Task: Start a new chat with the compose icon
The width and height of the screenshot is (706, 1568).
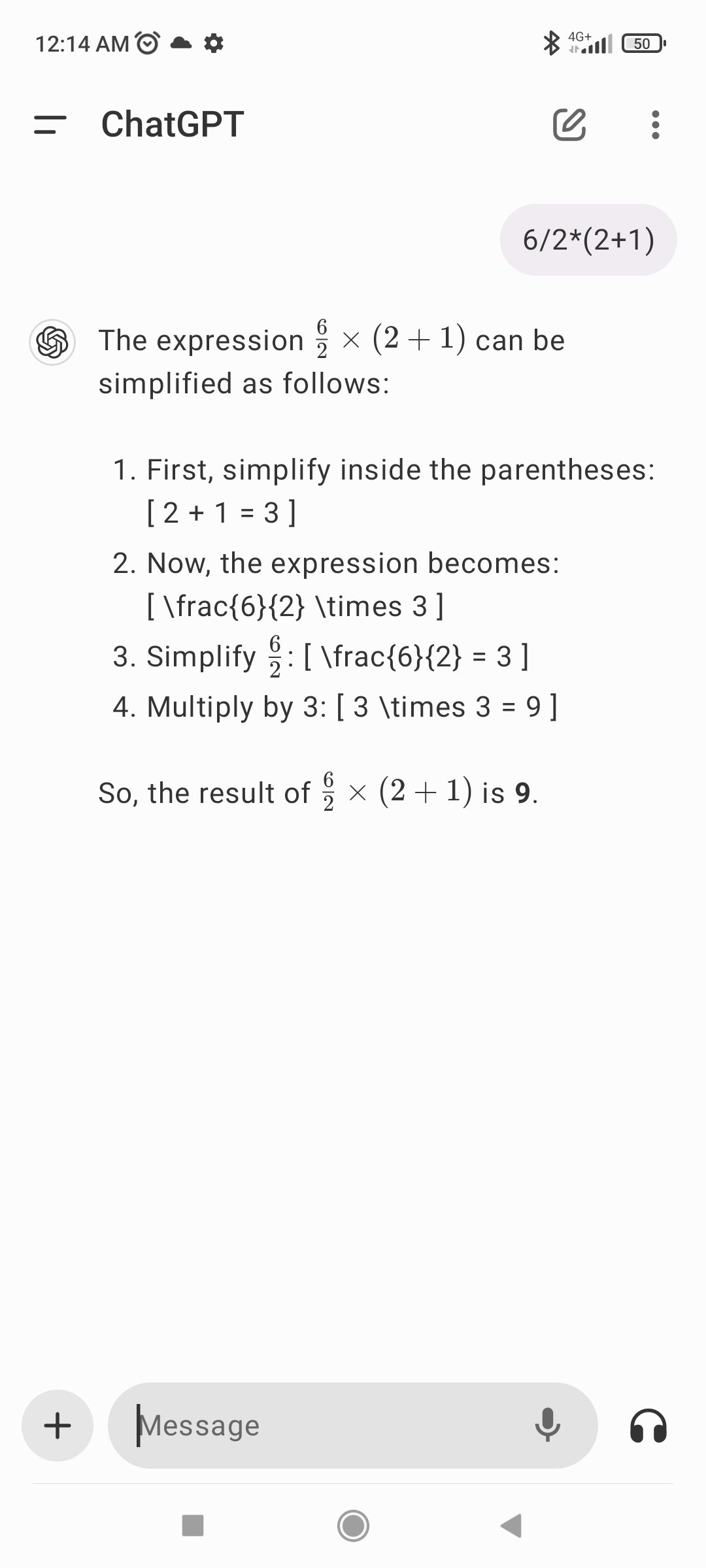Action: (569, 125)
